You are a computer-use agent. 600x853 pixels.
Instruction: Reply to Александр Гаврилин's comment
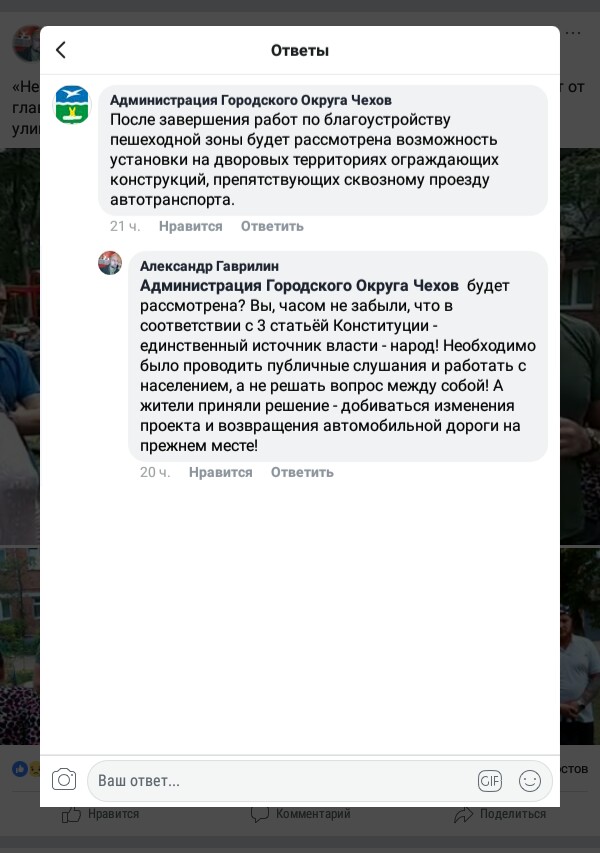coord(302,472)
